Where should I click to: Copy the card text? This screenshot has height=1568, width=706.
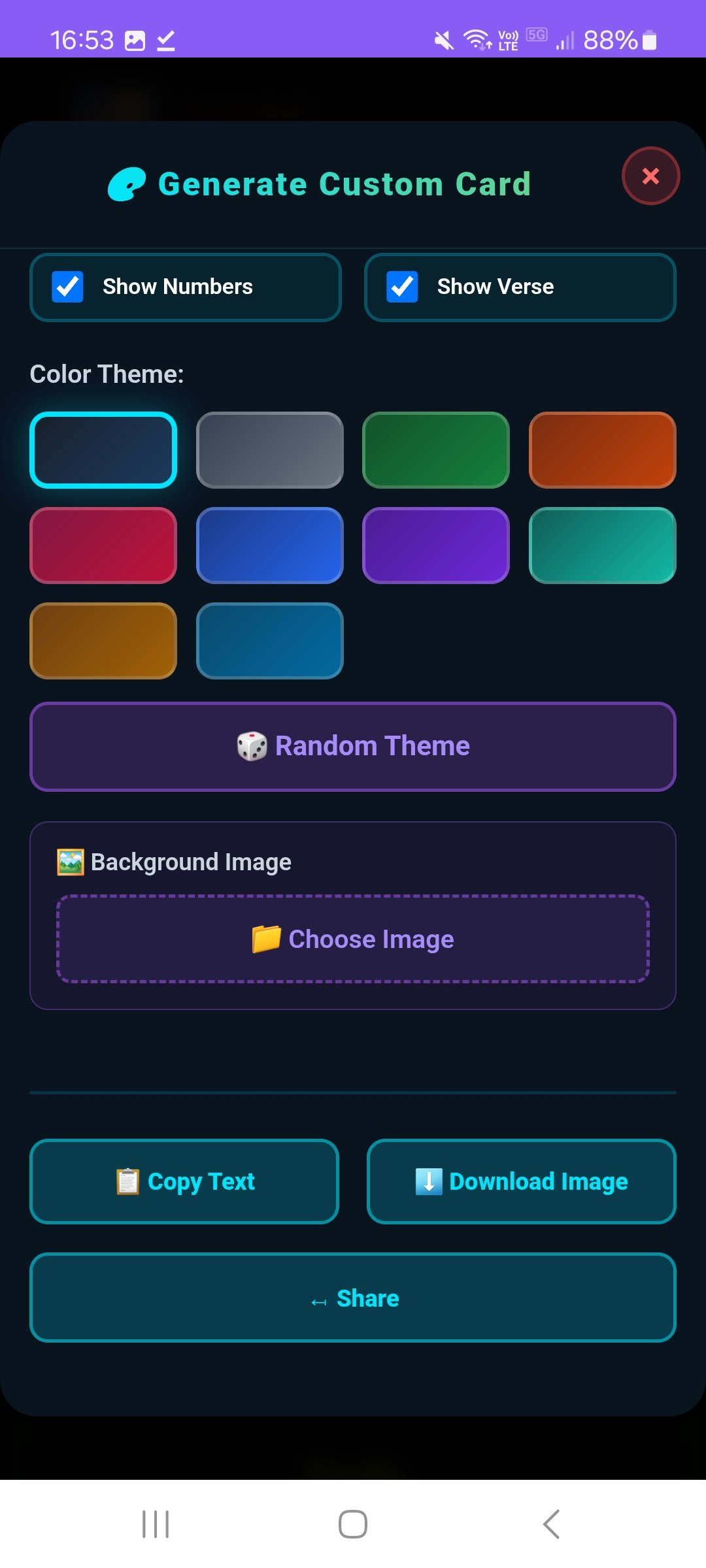click(x=184, y=1181)
